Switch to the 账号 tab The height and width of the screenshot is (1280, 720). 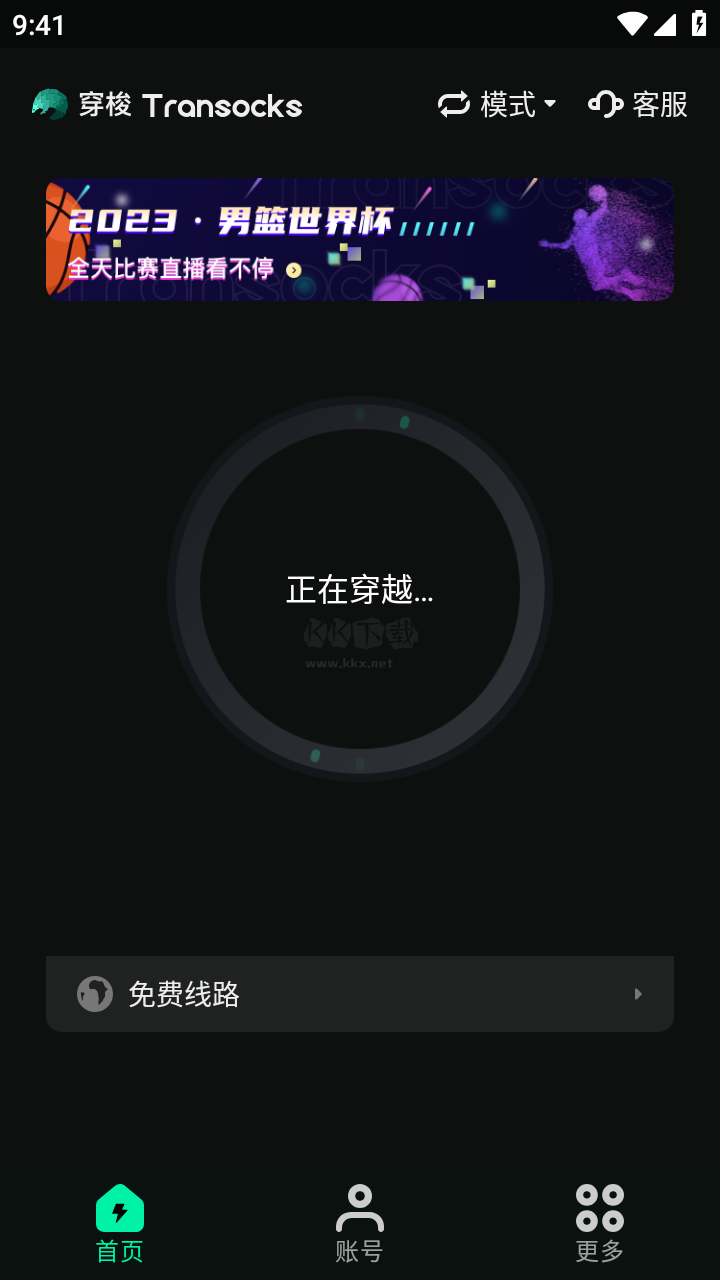tap(359, 1220)
